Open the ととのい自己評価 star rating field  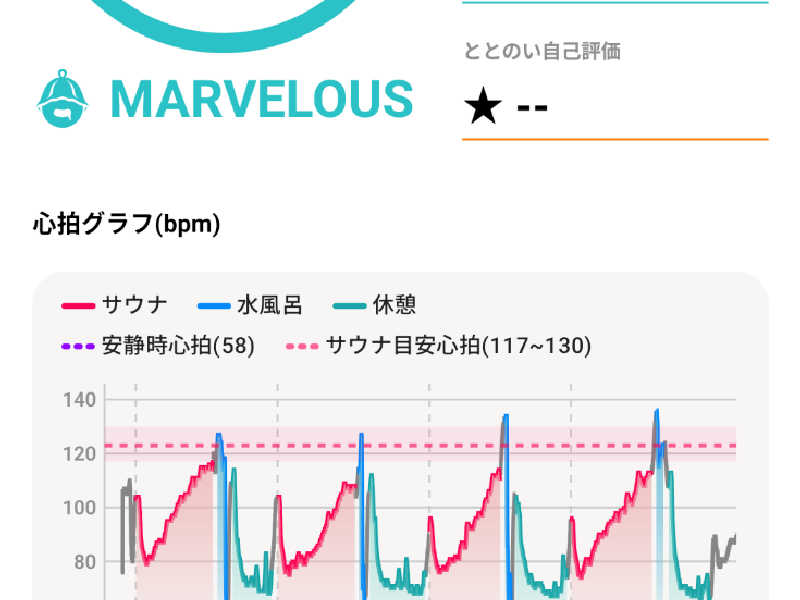pyautogui.click(x=612, y=106)
